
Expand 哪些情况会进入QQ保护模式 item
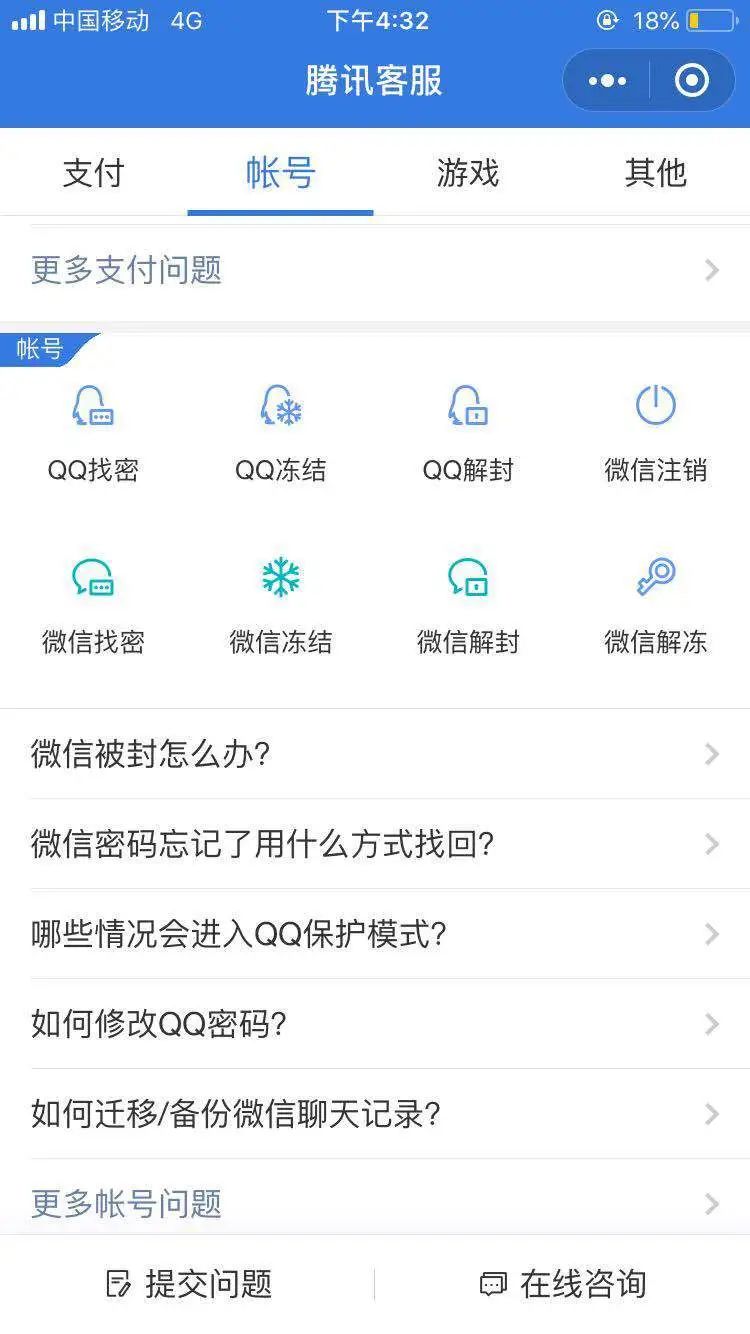[375, 934]
